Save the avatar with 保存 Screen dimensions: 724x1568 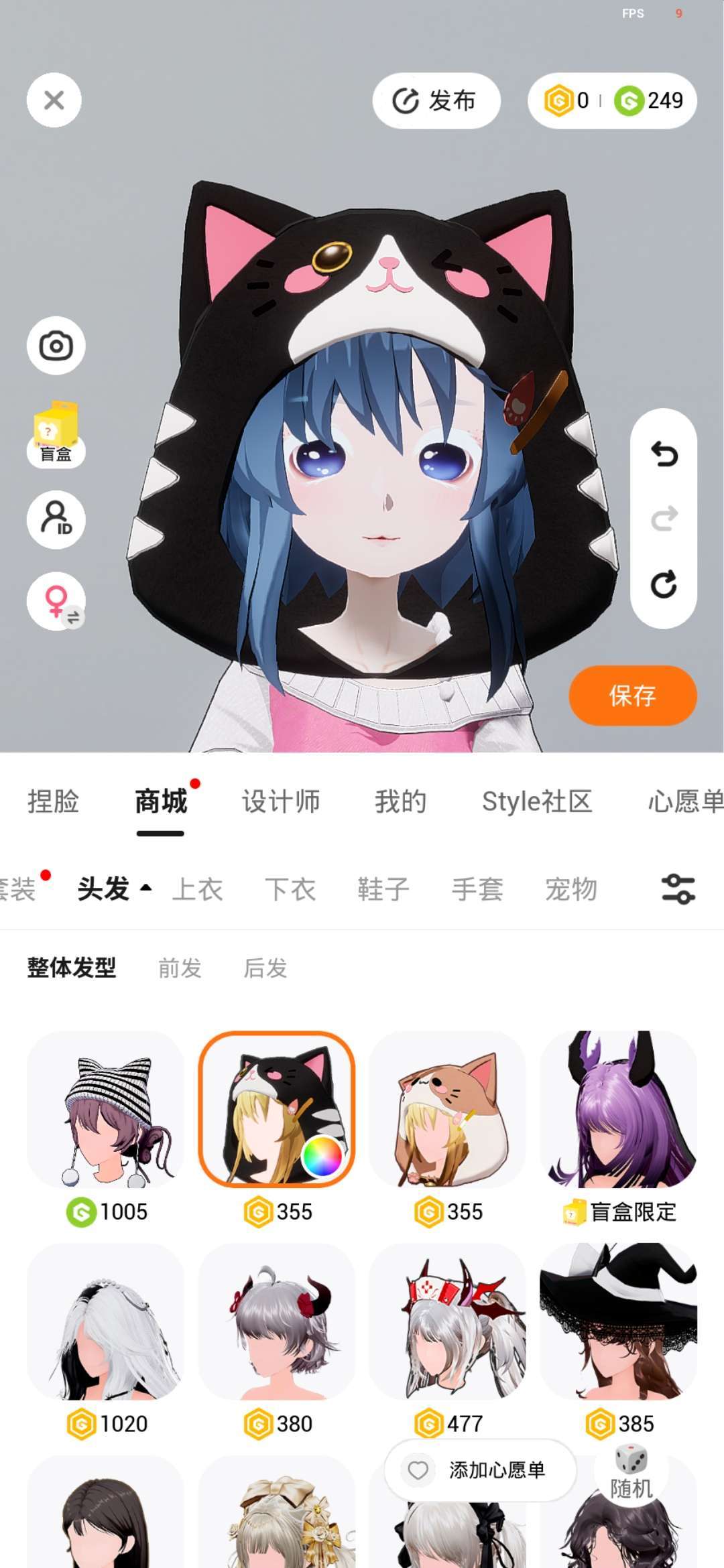(x=632, y=696)
